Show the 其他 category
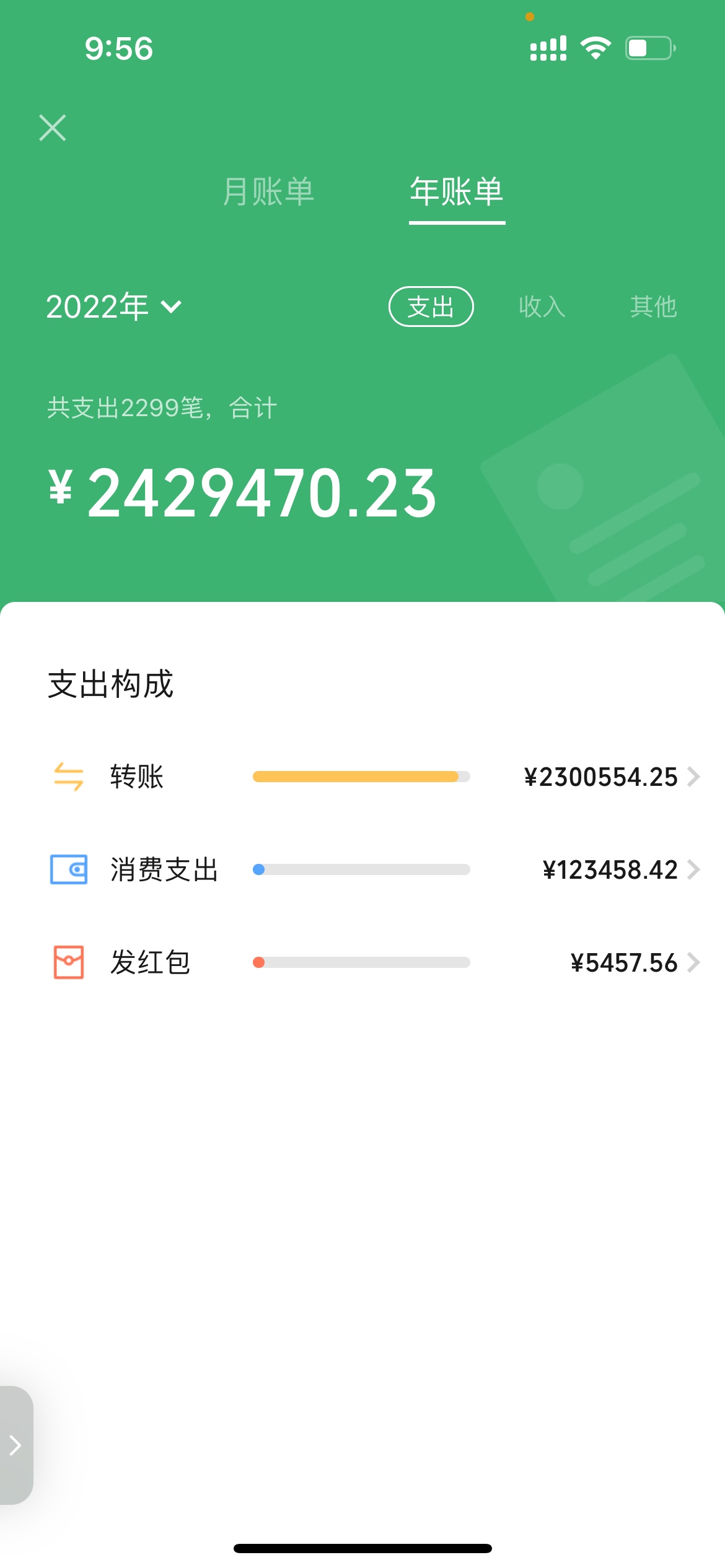This screenshot has height=1568, width=725. pyautogui.click(x=653, y=307)
